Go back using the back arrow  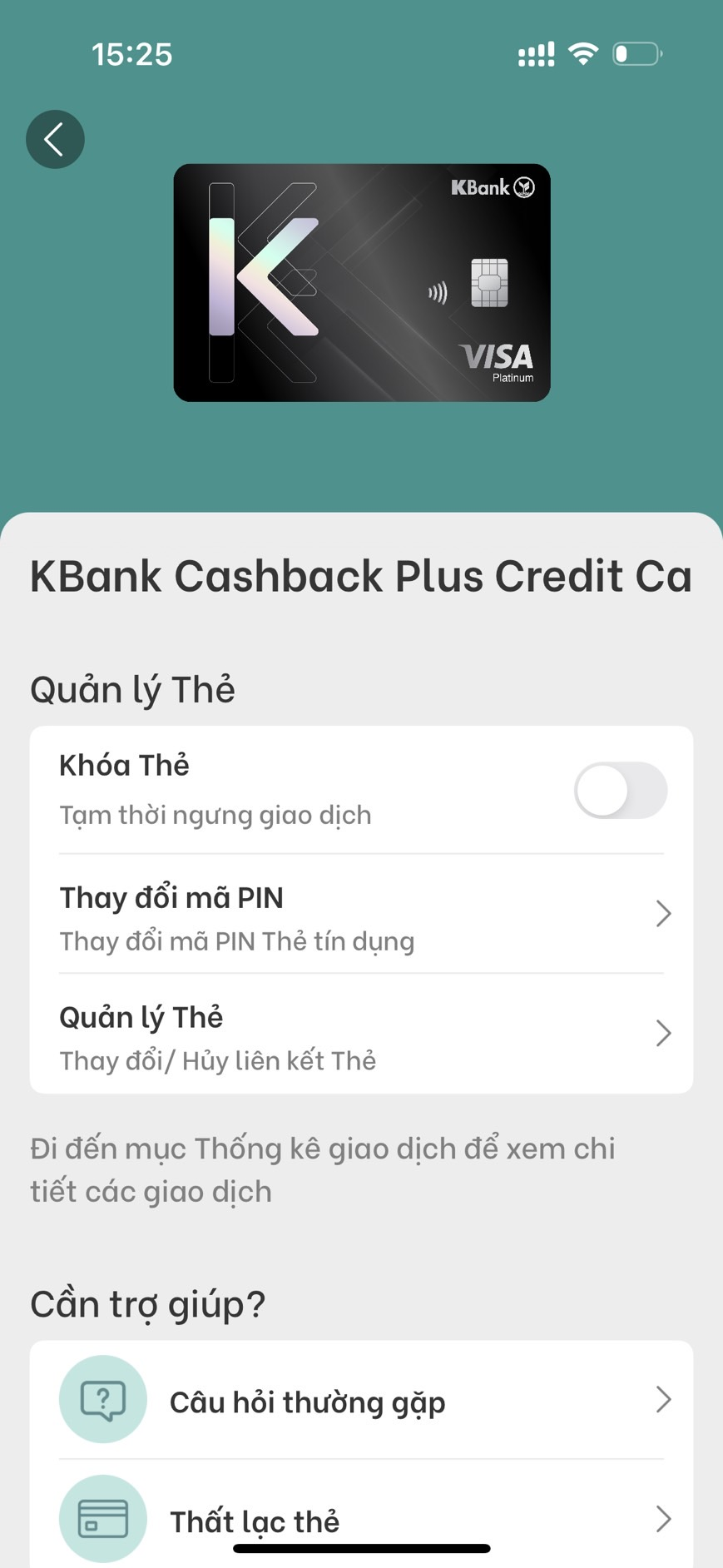pos(55,139)
